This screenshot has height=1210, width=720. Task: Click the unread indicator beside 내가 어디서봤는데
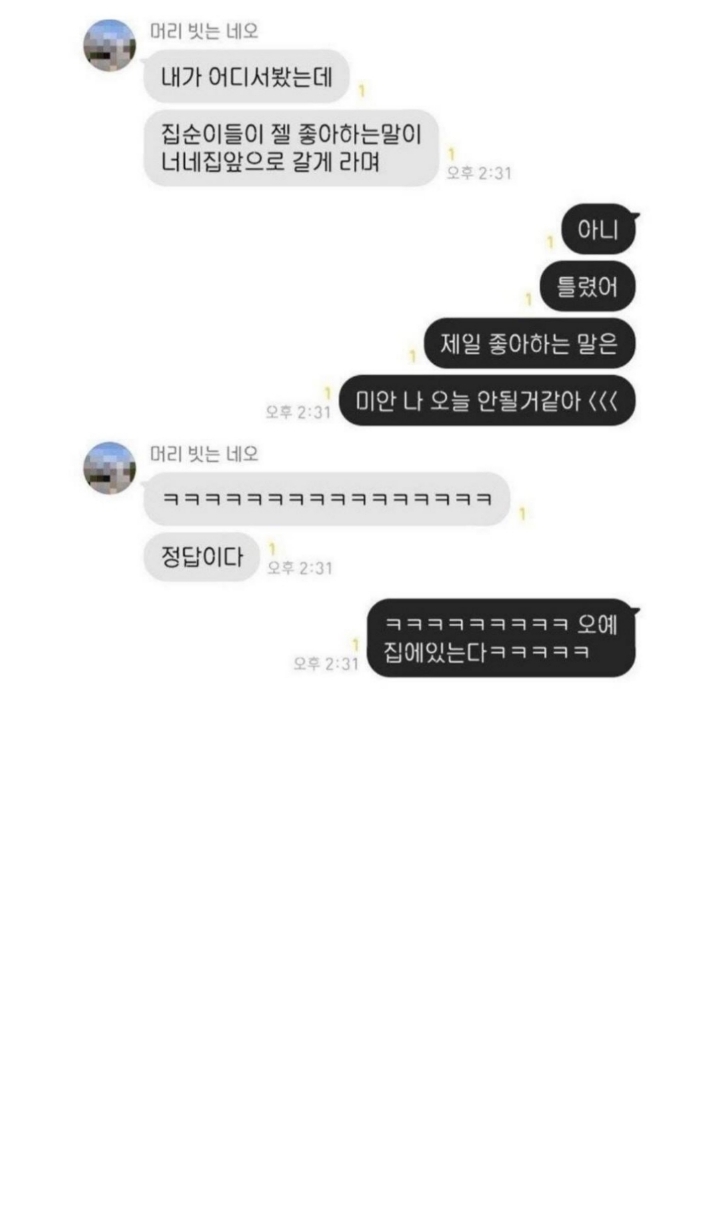pyautogui.click(x=361, y=89)
